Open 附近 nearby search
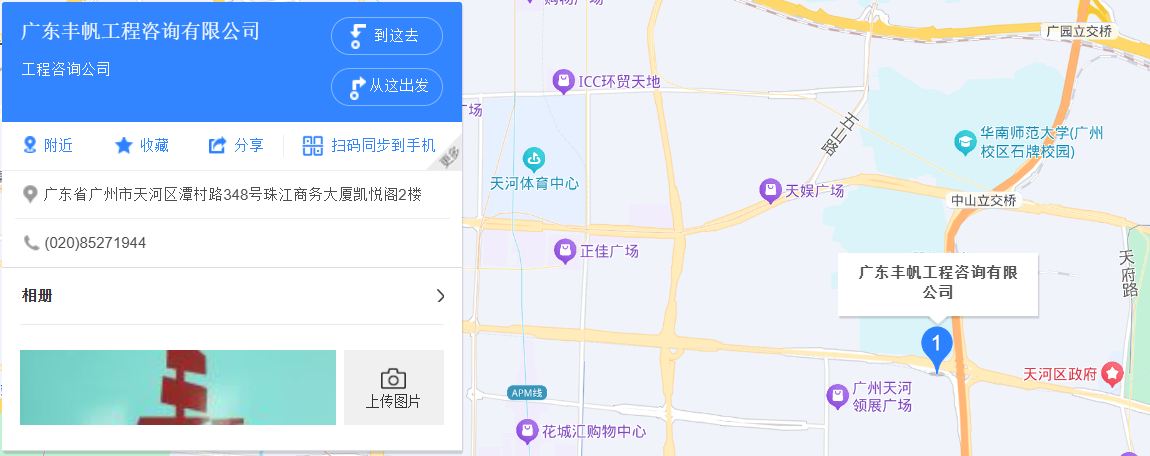 click(47, 146)
